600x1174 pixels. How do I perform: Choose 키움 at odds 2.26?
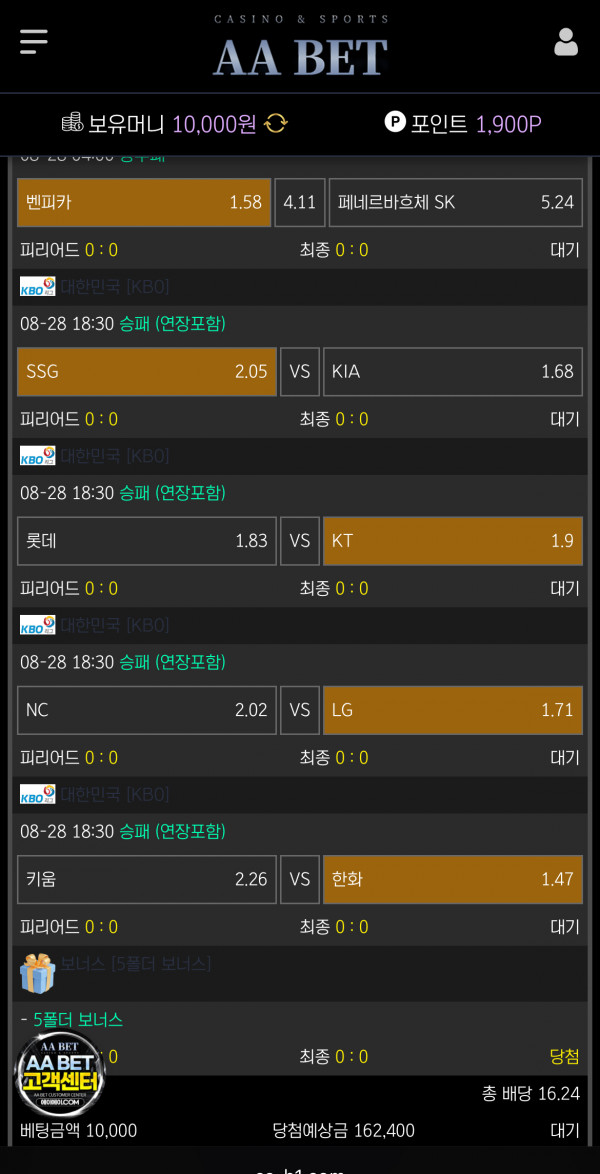147,879
